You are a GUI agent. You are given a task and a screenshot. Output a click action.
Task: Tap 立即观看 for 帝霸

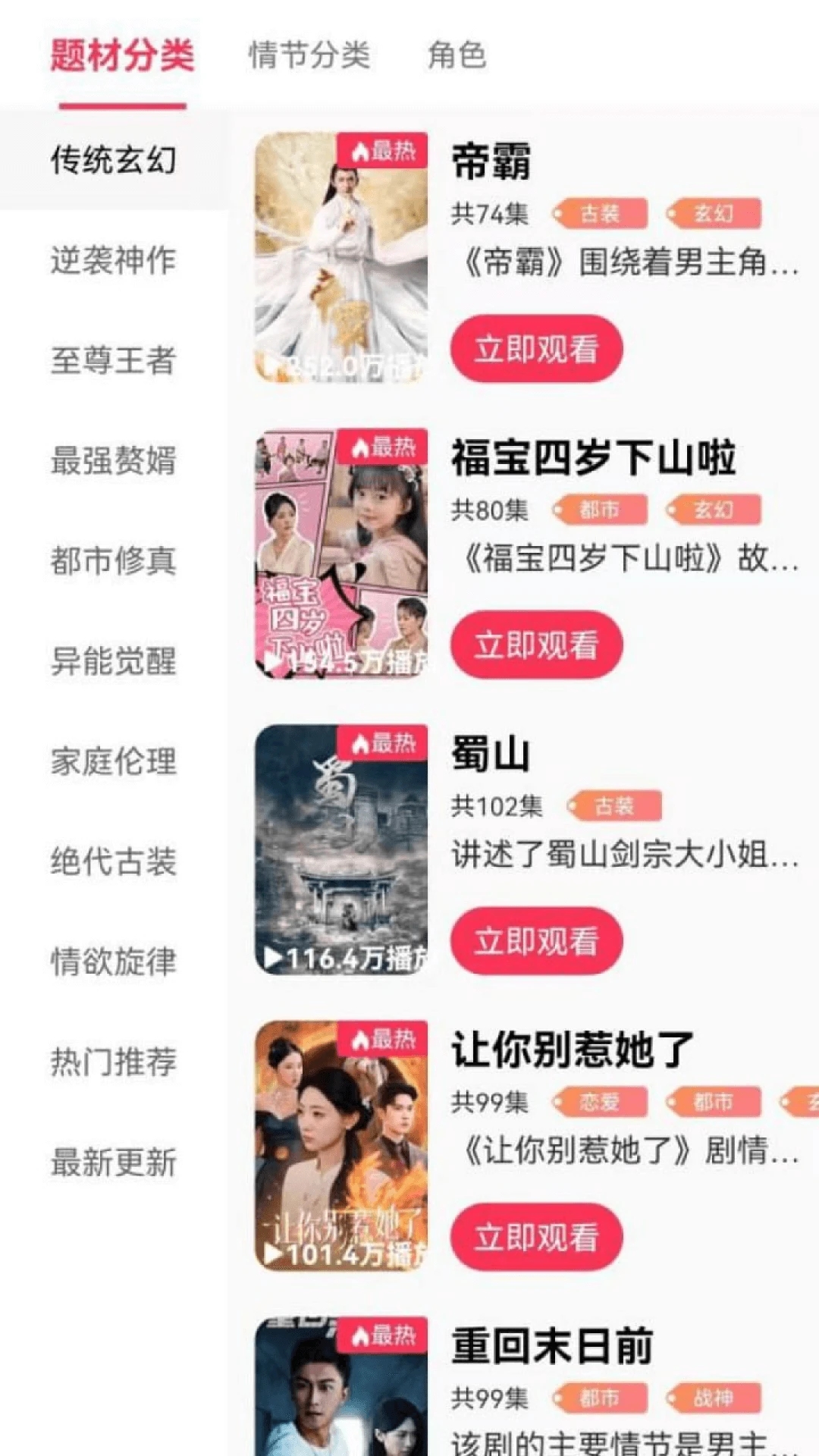[x=536, y=349]
